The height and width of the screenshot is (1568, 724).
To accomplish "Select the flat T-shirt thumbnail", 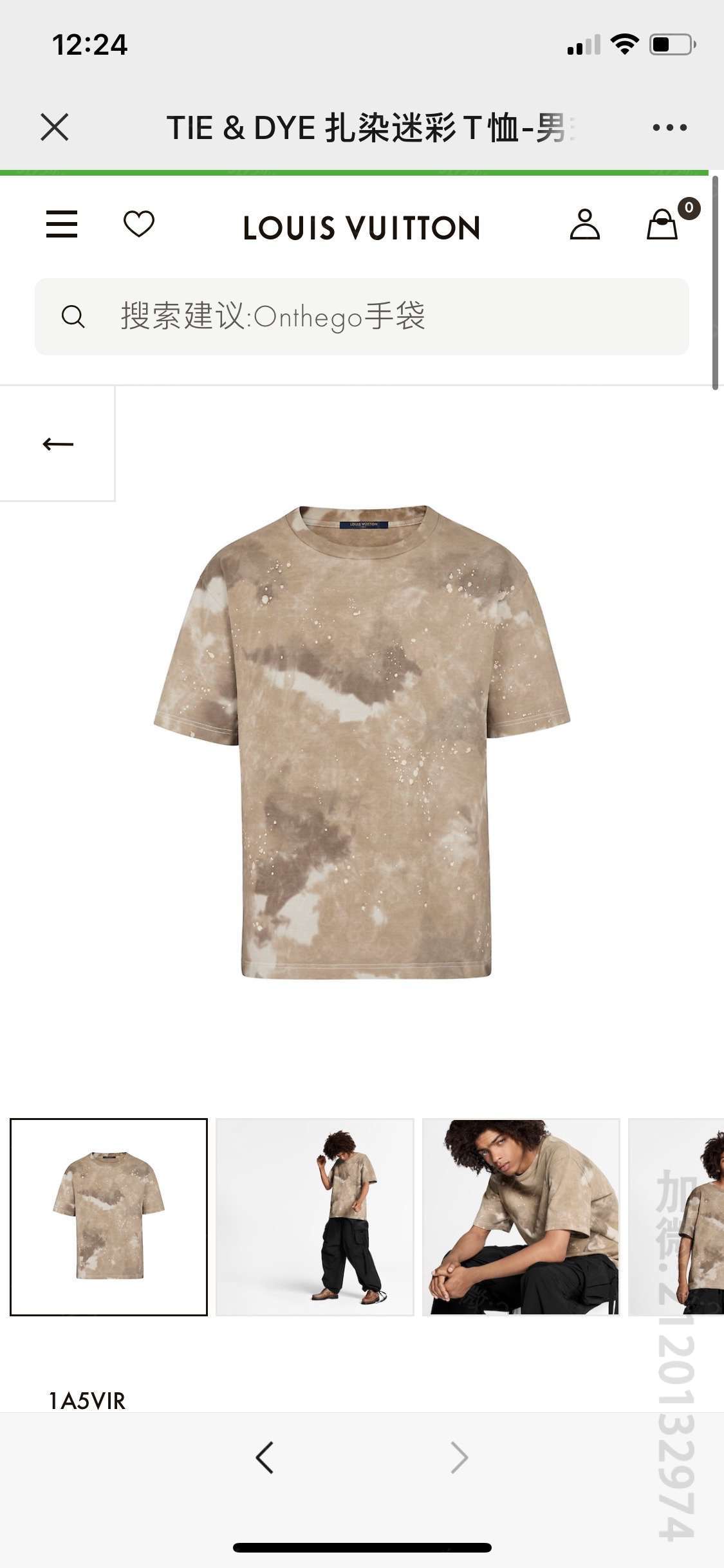I will [x=109, y=1217].
